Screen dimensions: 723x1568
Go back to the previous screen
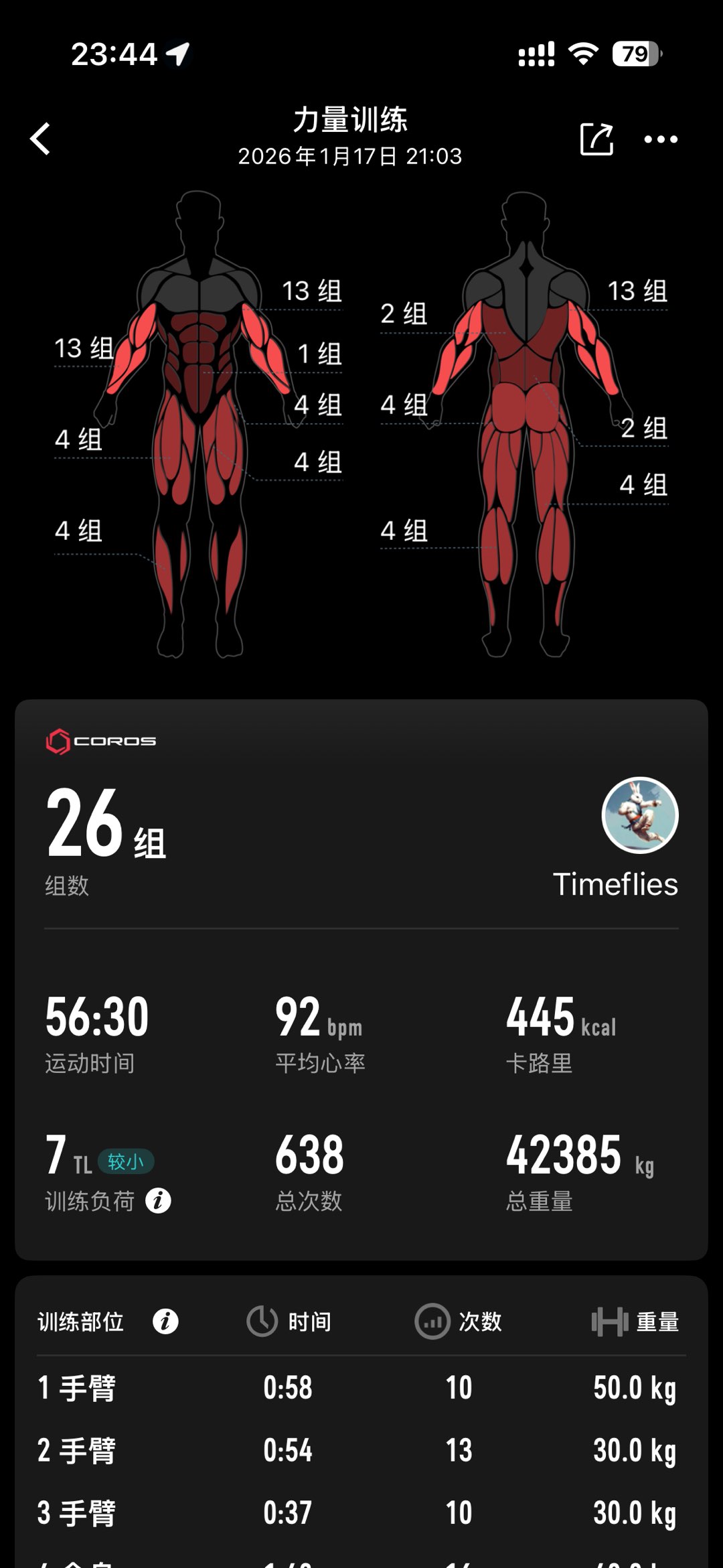[x=41, y=139]
